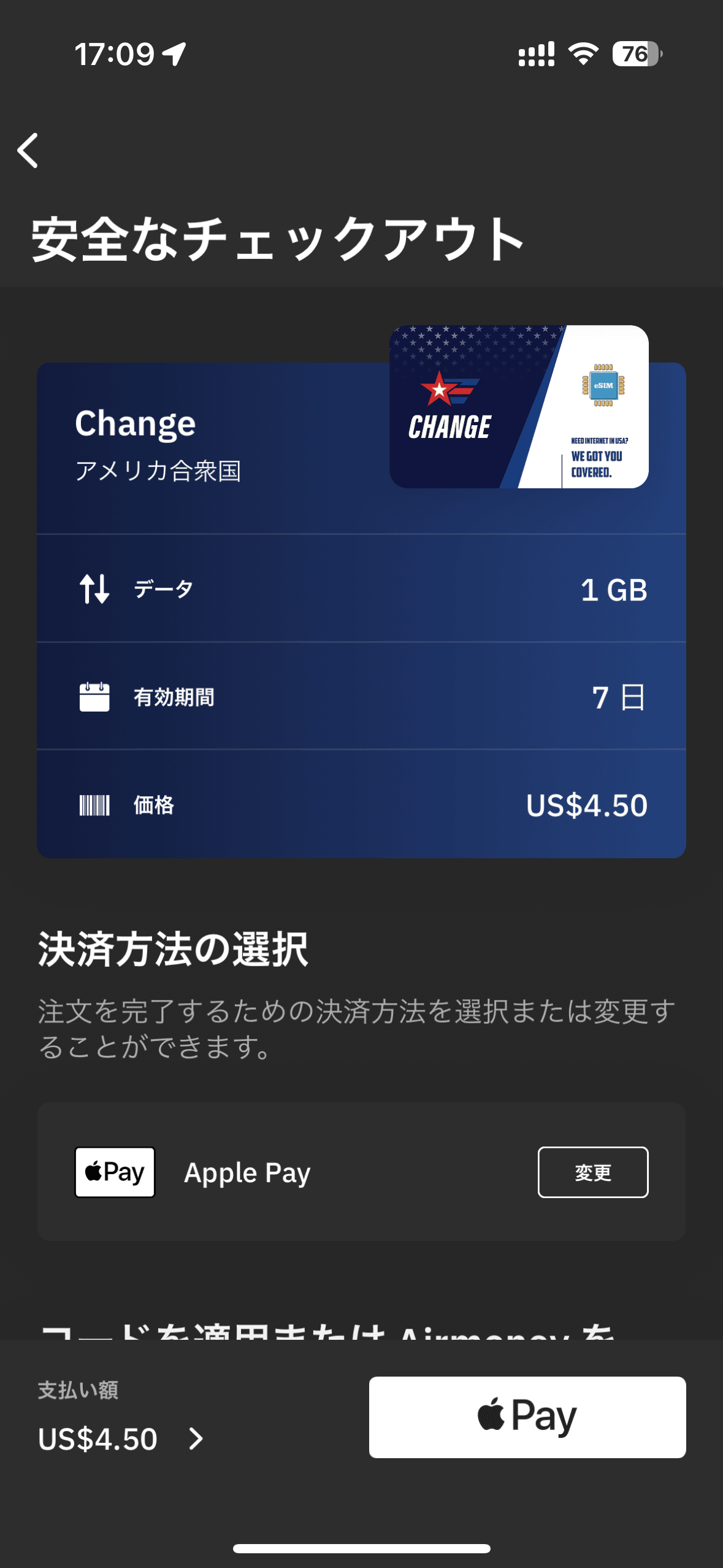This screenshot has width=723, height=1568.
Task: Tap the Apple Pay payment button
Action: (x=526, y=1419)
